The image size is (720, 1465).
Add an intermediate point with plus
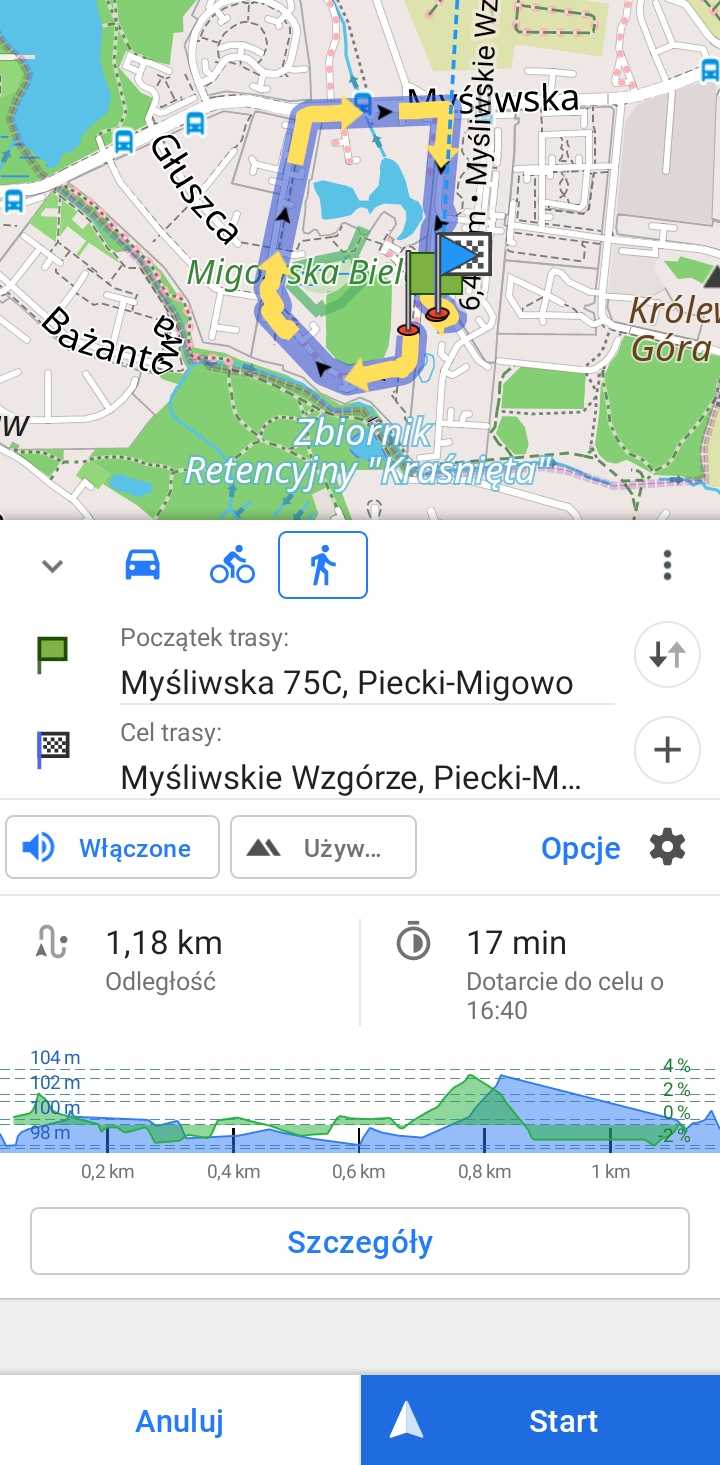pos(667,749)
